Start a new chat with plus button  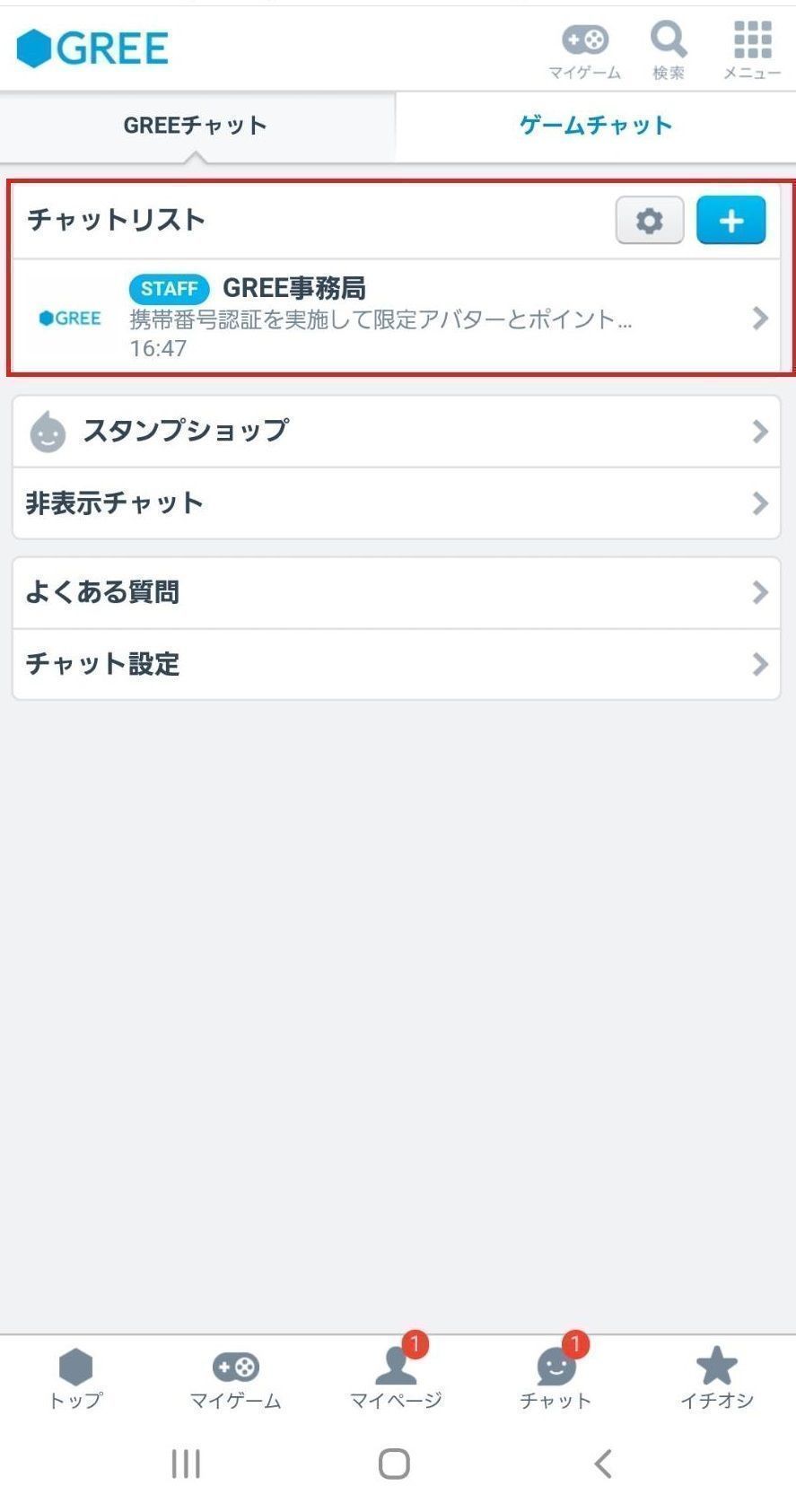pos(730,220)
